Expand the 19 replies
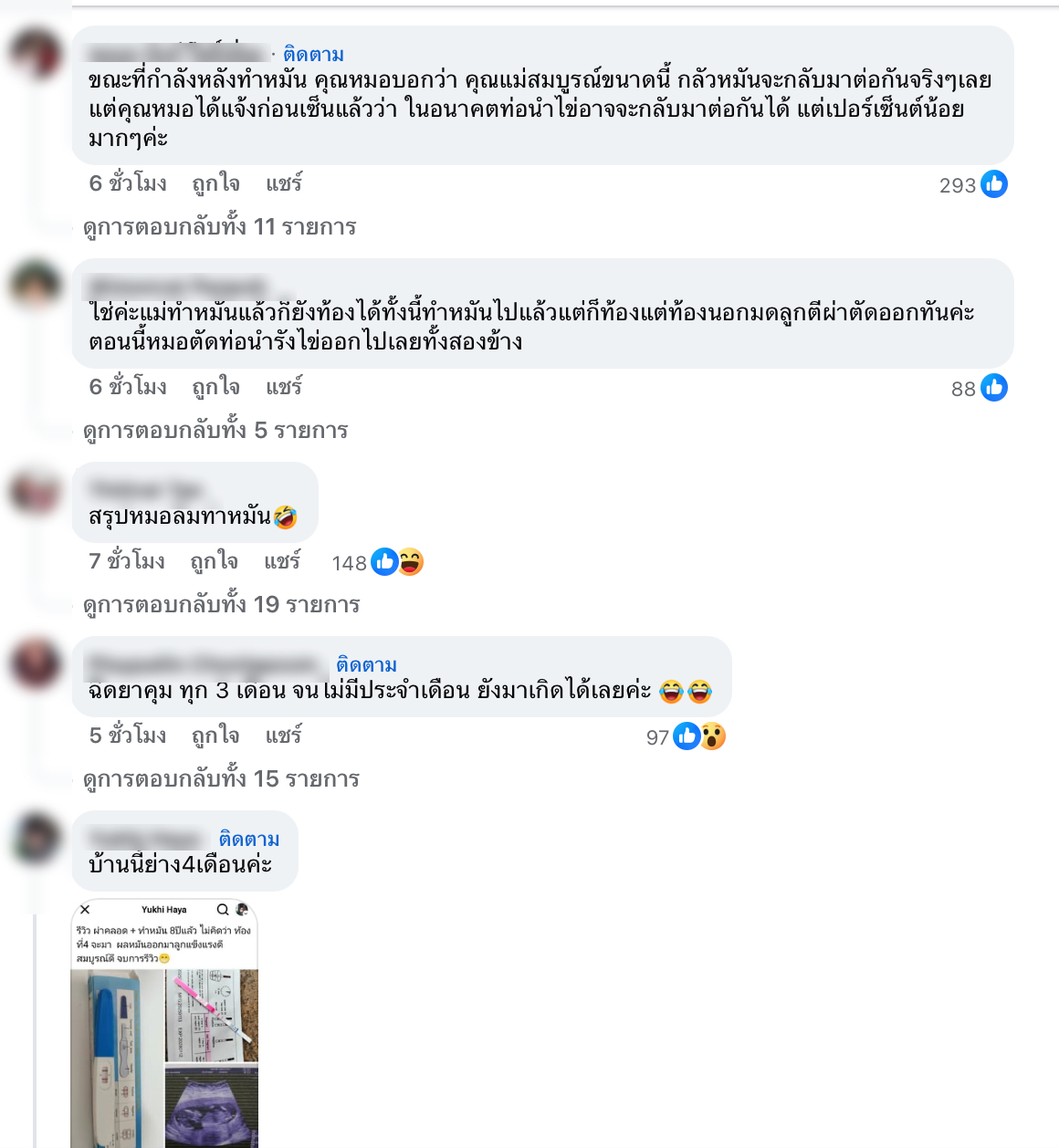The width and height of the screenshot is (1059, 1148). click(221, 604)
